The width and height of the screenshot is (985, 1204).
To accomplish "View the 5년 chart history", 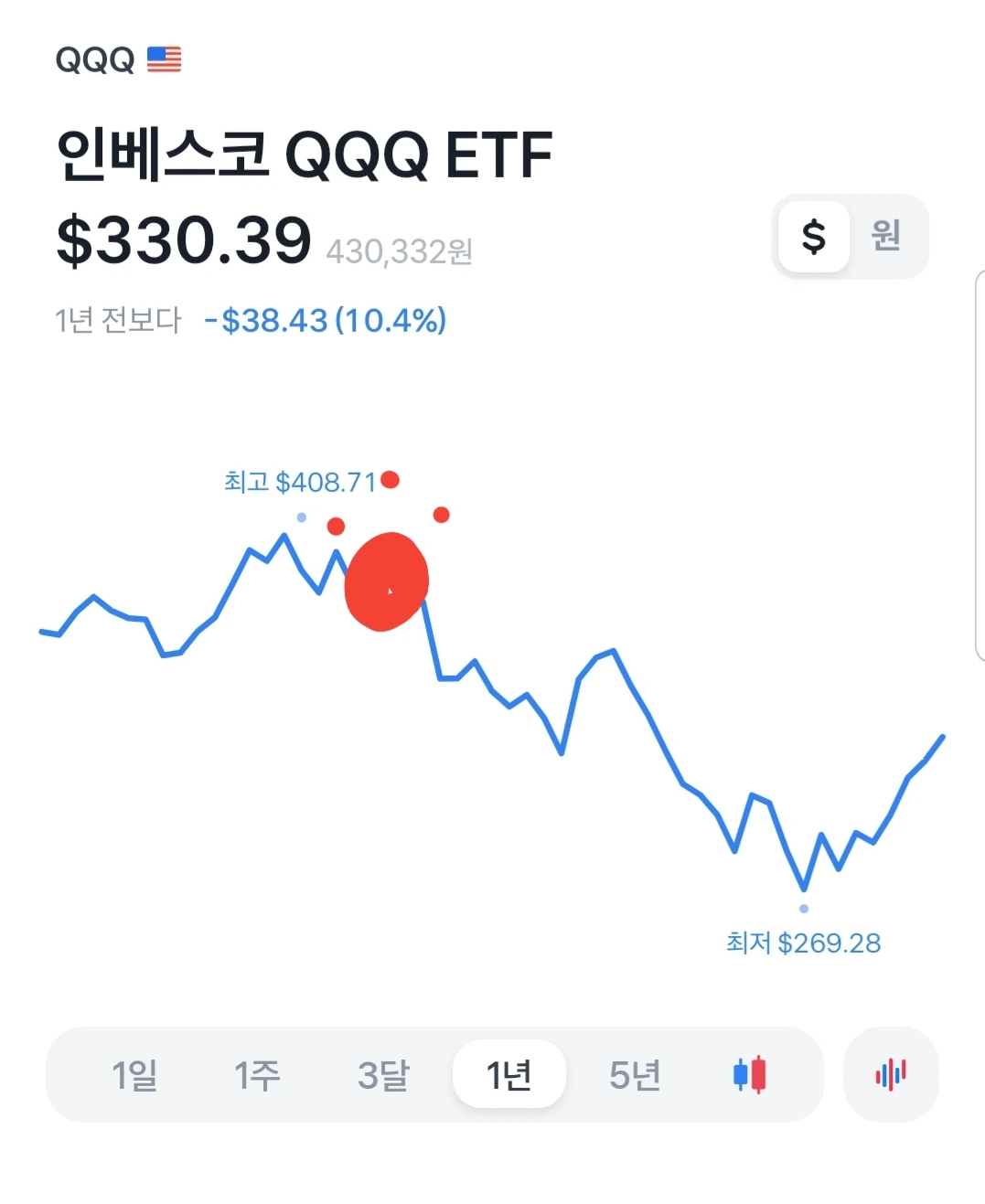I will click(x=635, y=1075).
